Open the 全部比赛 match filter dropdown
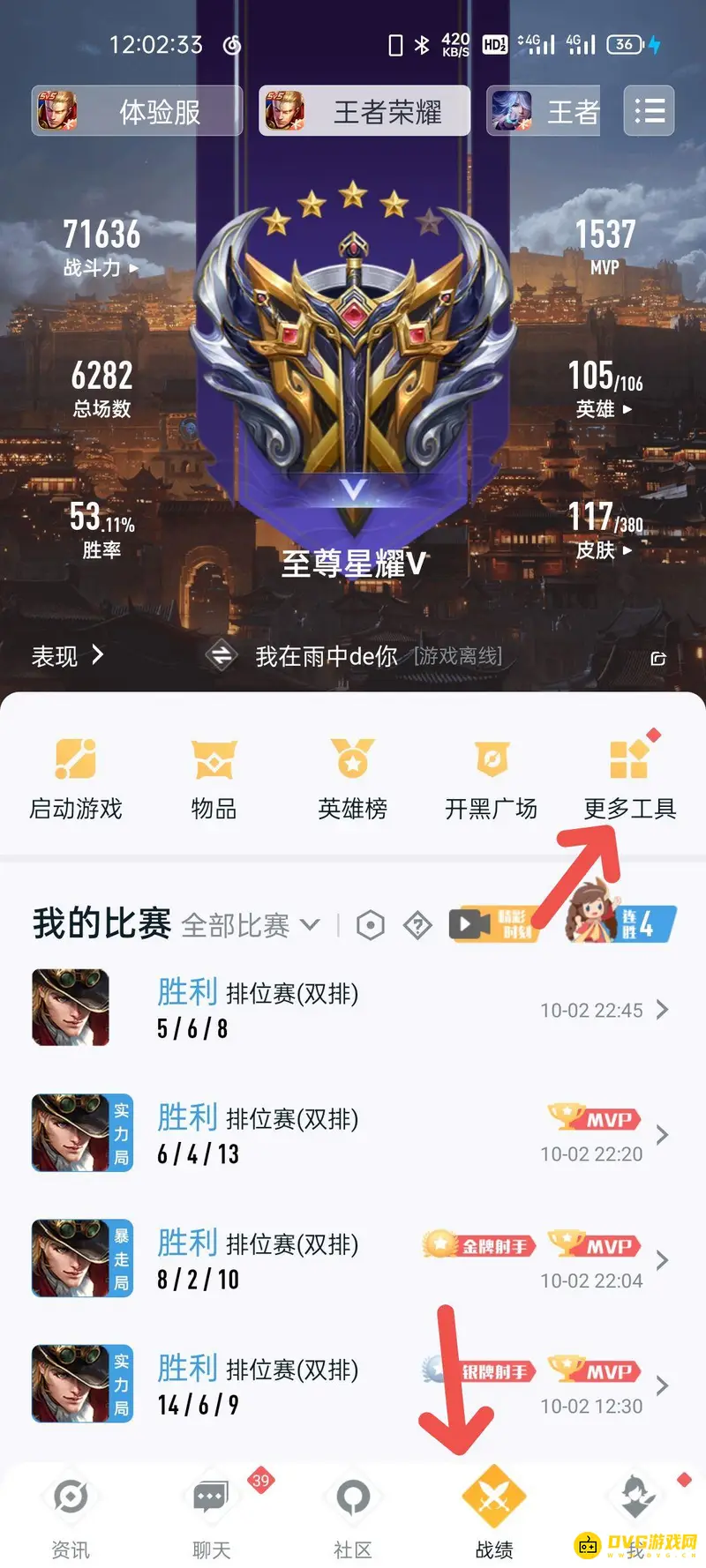 pos(250,925)
